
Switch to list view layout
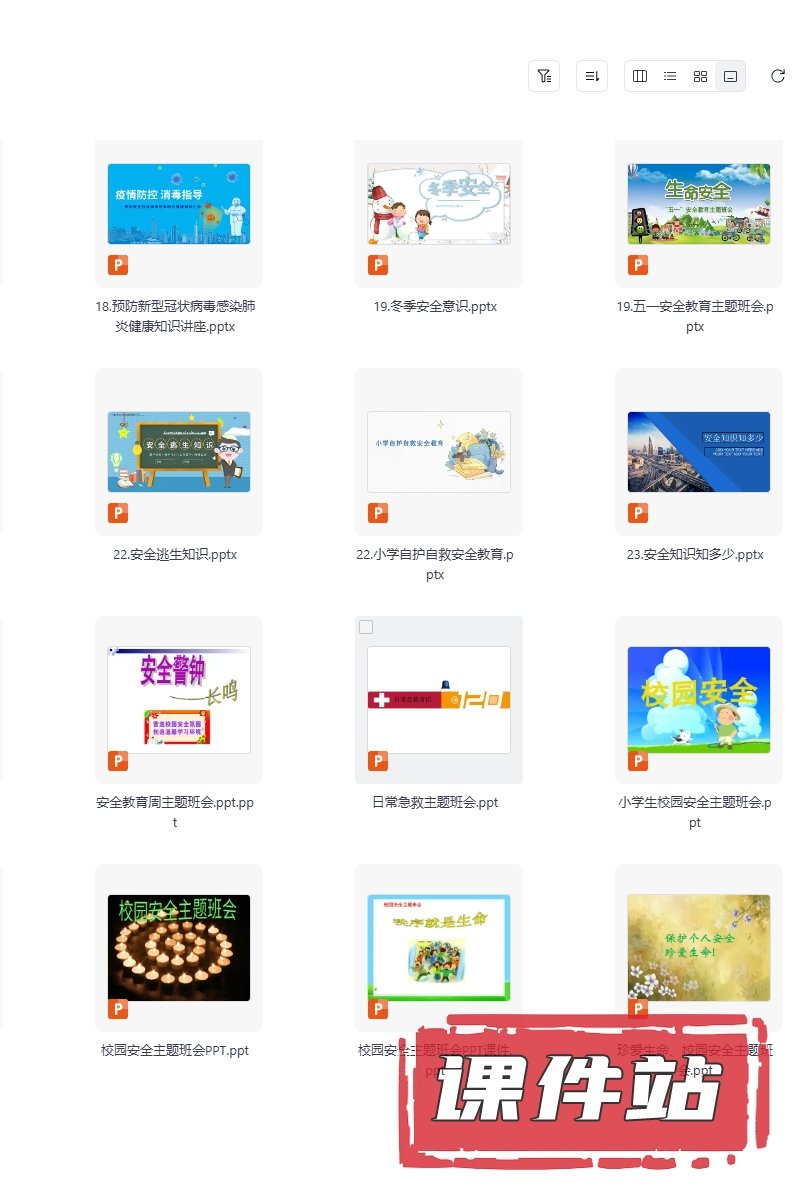click(670, 76)
